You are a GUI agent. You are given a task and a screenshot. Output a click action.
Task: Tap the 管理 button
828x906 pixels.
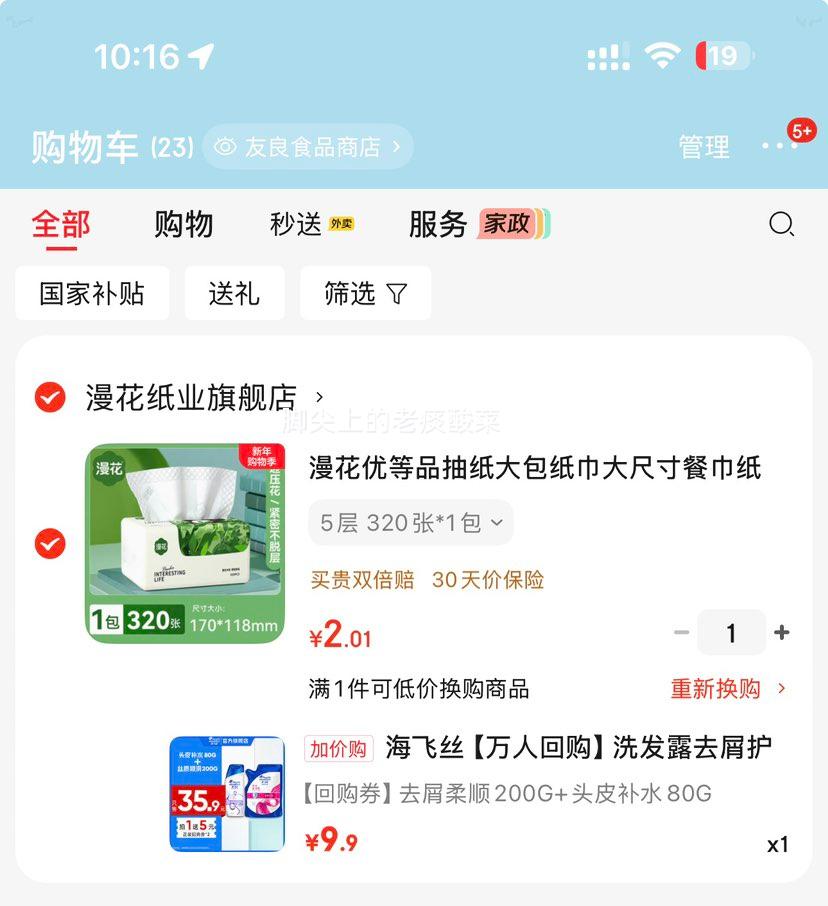coord(704,146)
